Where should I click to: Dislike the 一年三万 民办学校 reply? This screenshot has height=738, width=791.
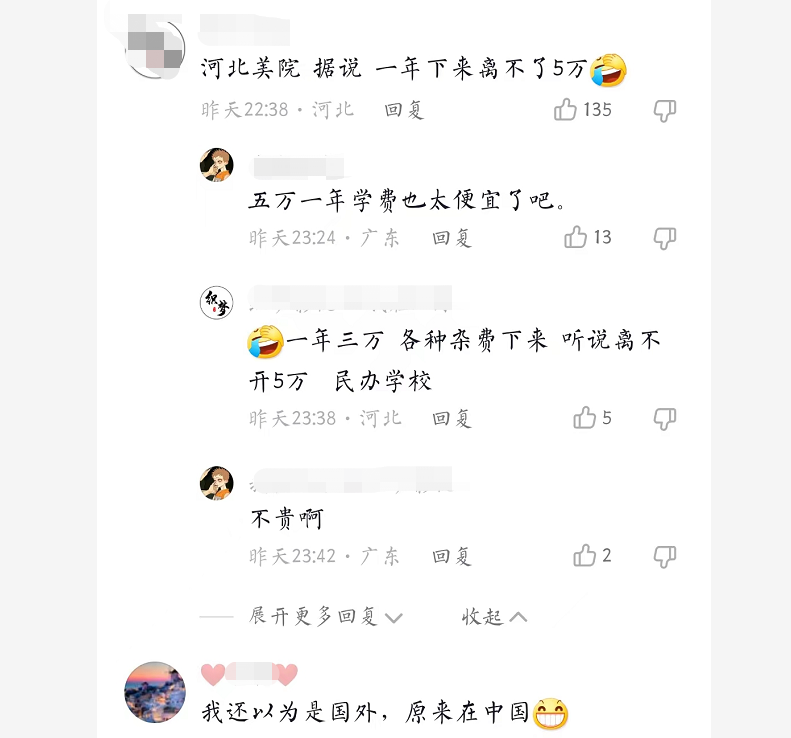point(664,418)
